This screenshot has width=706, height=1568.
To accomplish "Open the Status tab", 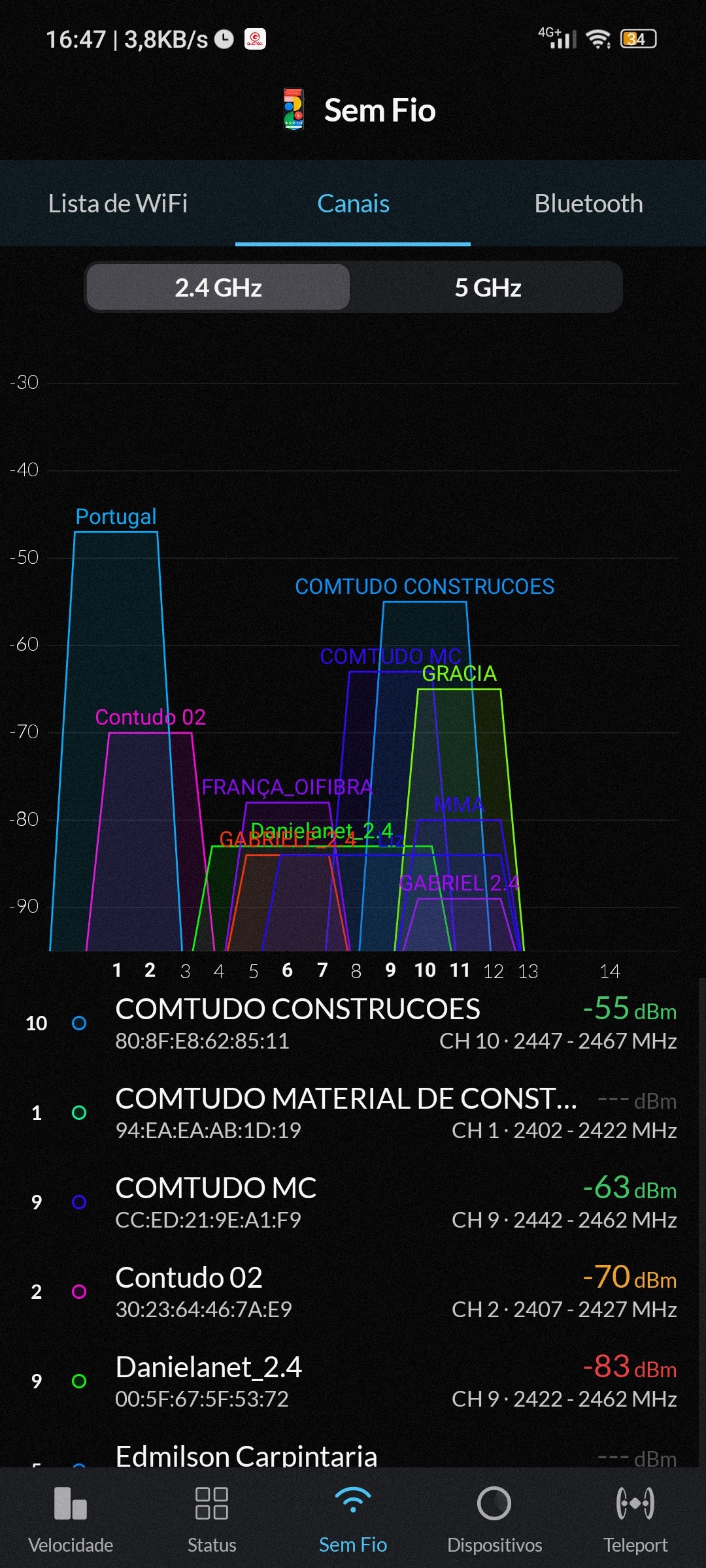I will [212, 1517].
